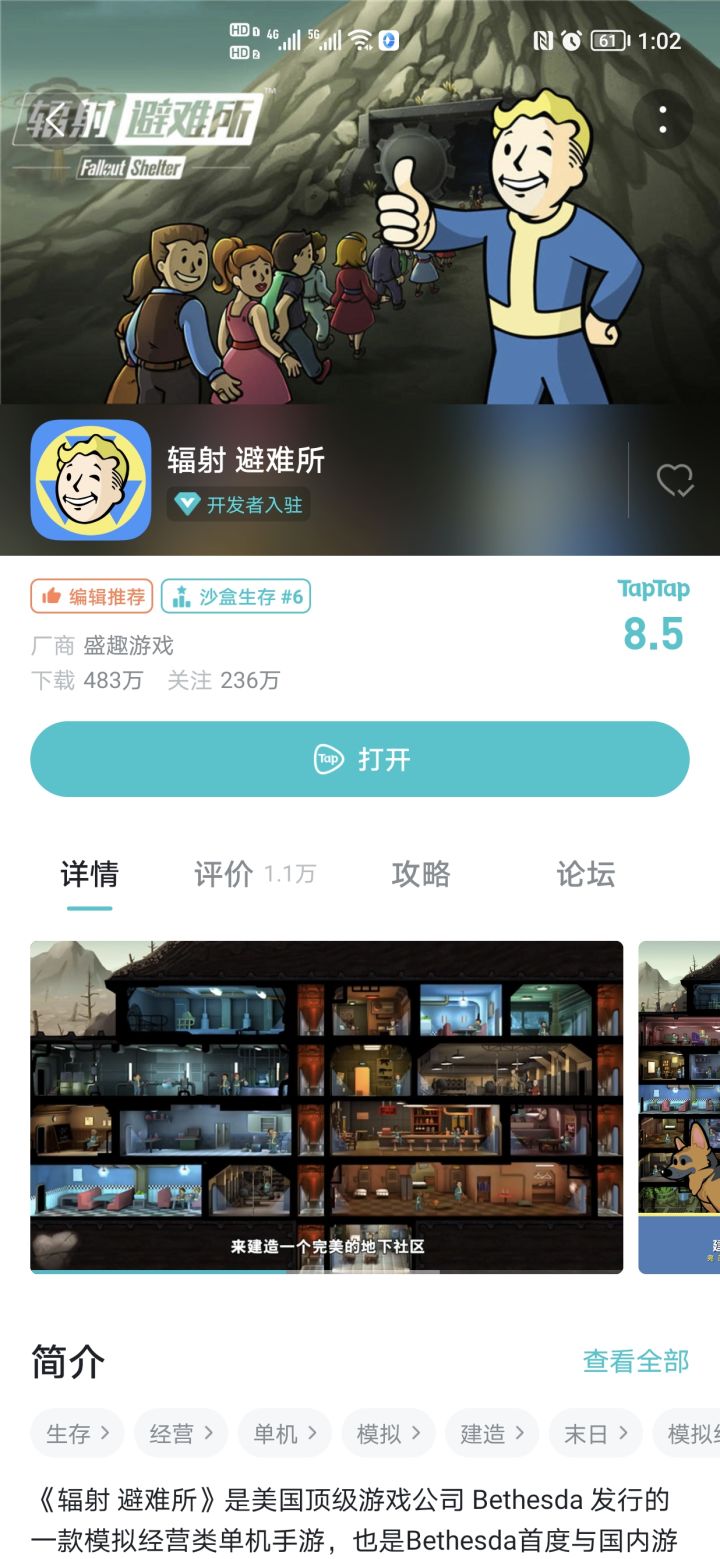Tap 查看全部 to expand the introduction
720x1559 pixels.
point(636,1361)
